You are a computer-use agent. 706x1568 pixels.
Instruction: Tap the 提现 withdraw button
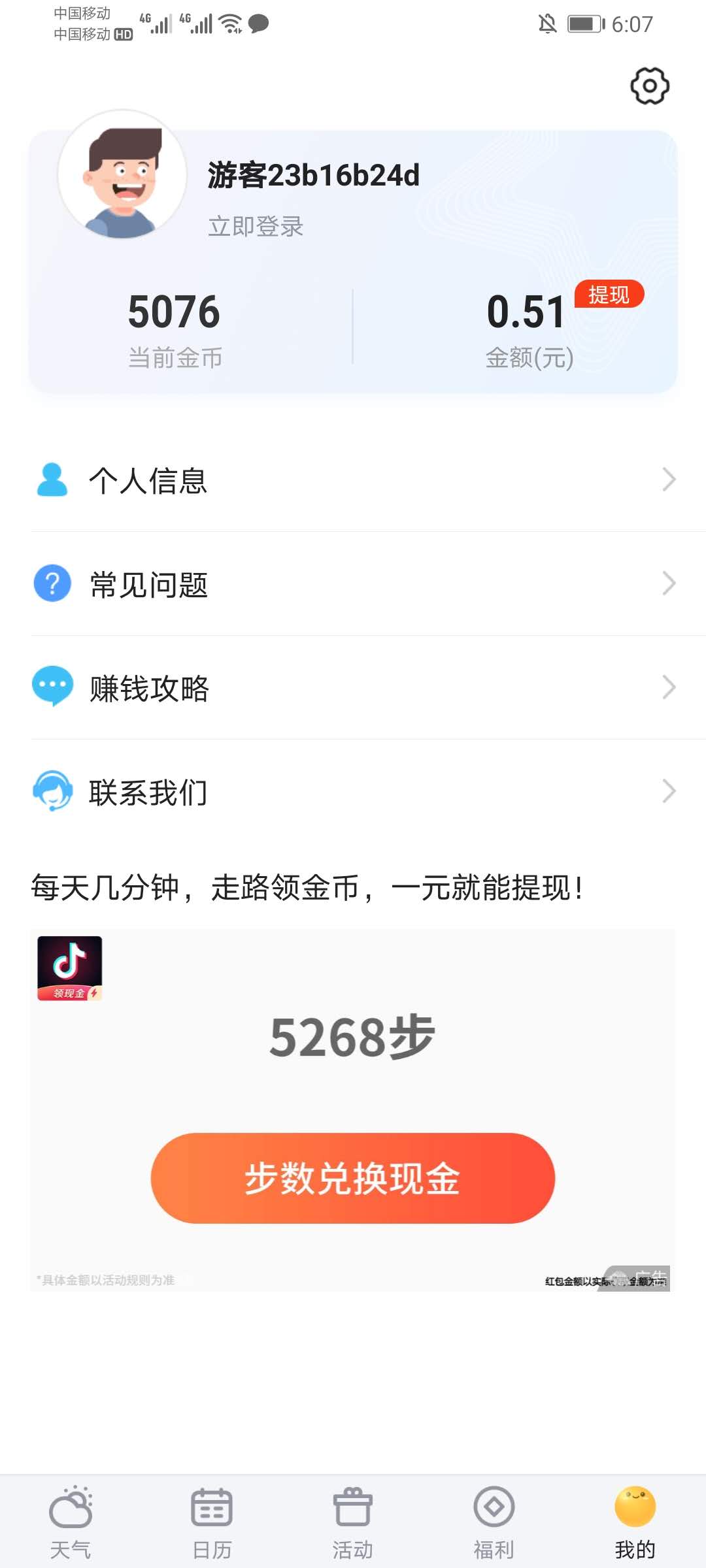[x=611, y=295]
